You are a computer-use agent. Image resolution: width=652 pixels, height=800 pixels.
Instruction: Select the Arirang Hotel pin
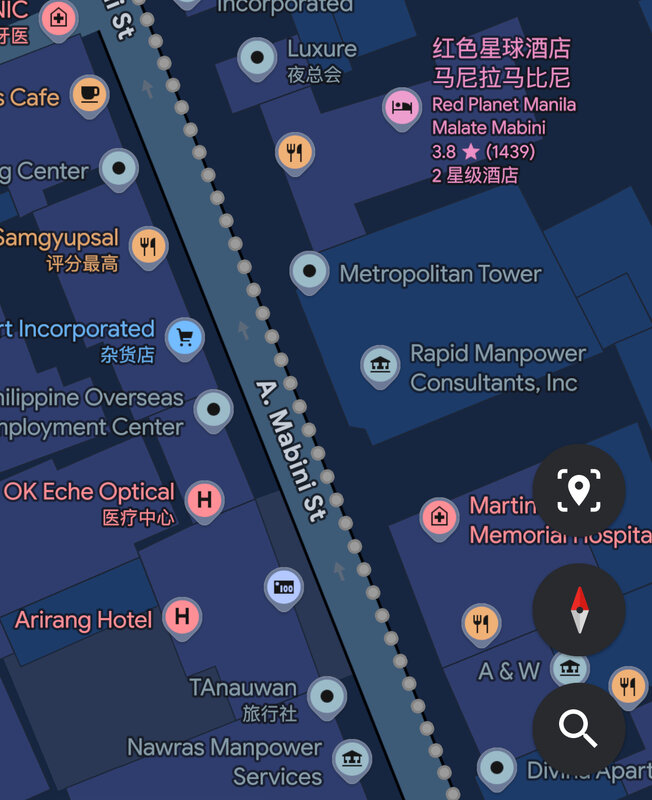tap(182, 617)
